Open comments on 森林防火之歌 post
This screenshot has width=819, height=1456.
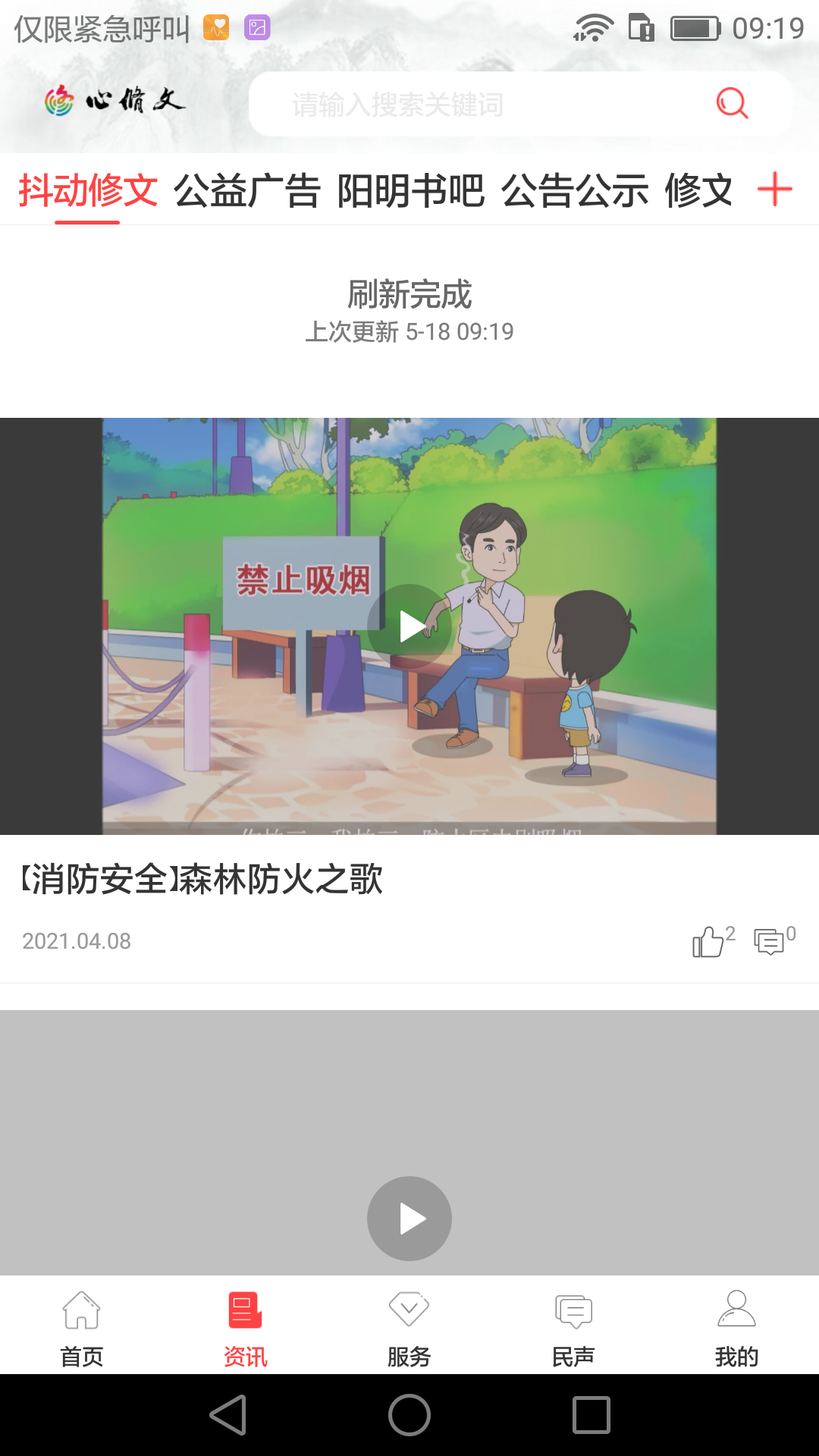(x=770, y=941)
